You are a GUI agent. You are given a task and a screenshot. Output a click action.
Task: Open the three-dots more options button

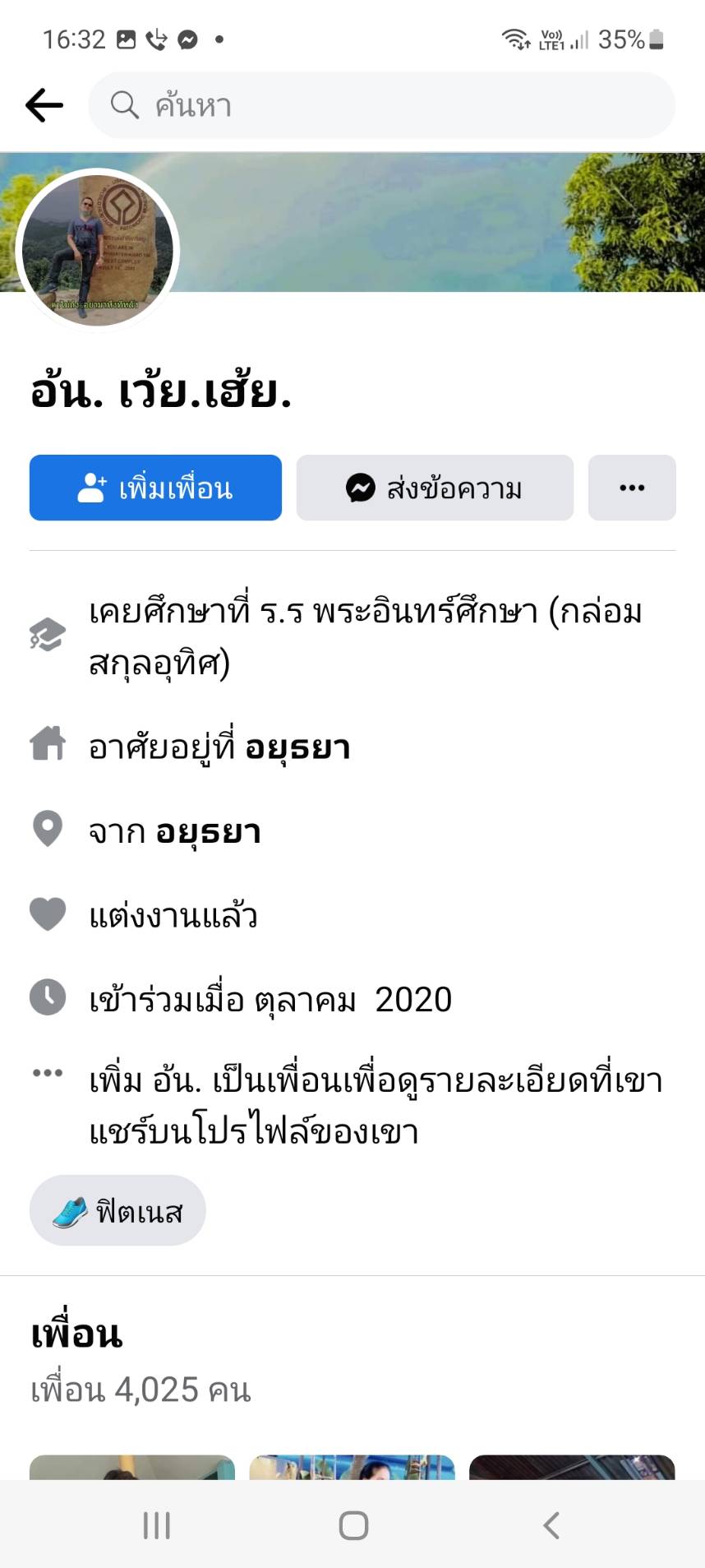click(632, 488)
